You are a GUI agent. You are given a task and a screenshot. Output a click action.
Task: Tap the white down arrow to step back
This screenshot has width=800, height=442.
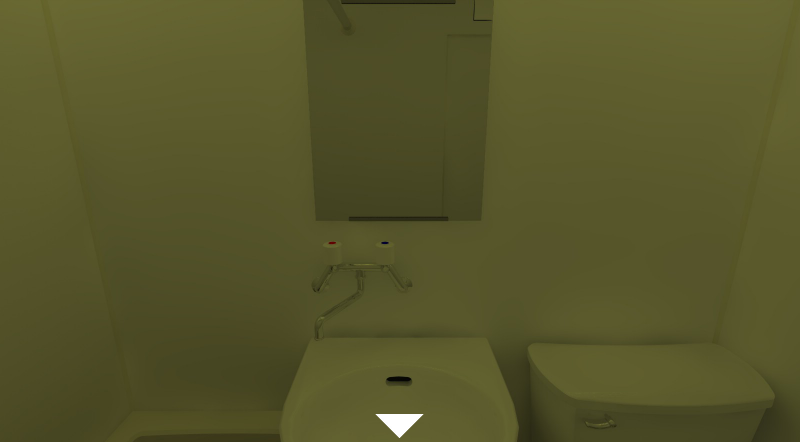399,424
